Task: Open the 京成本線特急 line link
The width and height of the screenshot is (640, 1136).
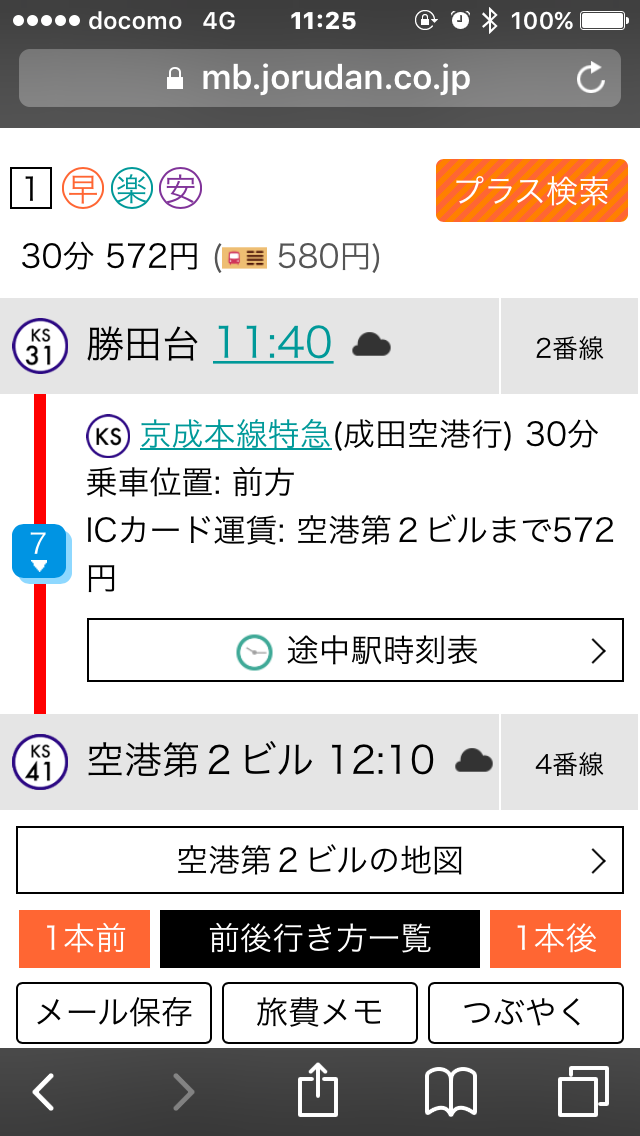Action: coord(235,434)
